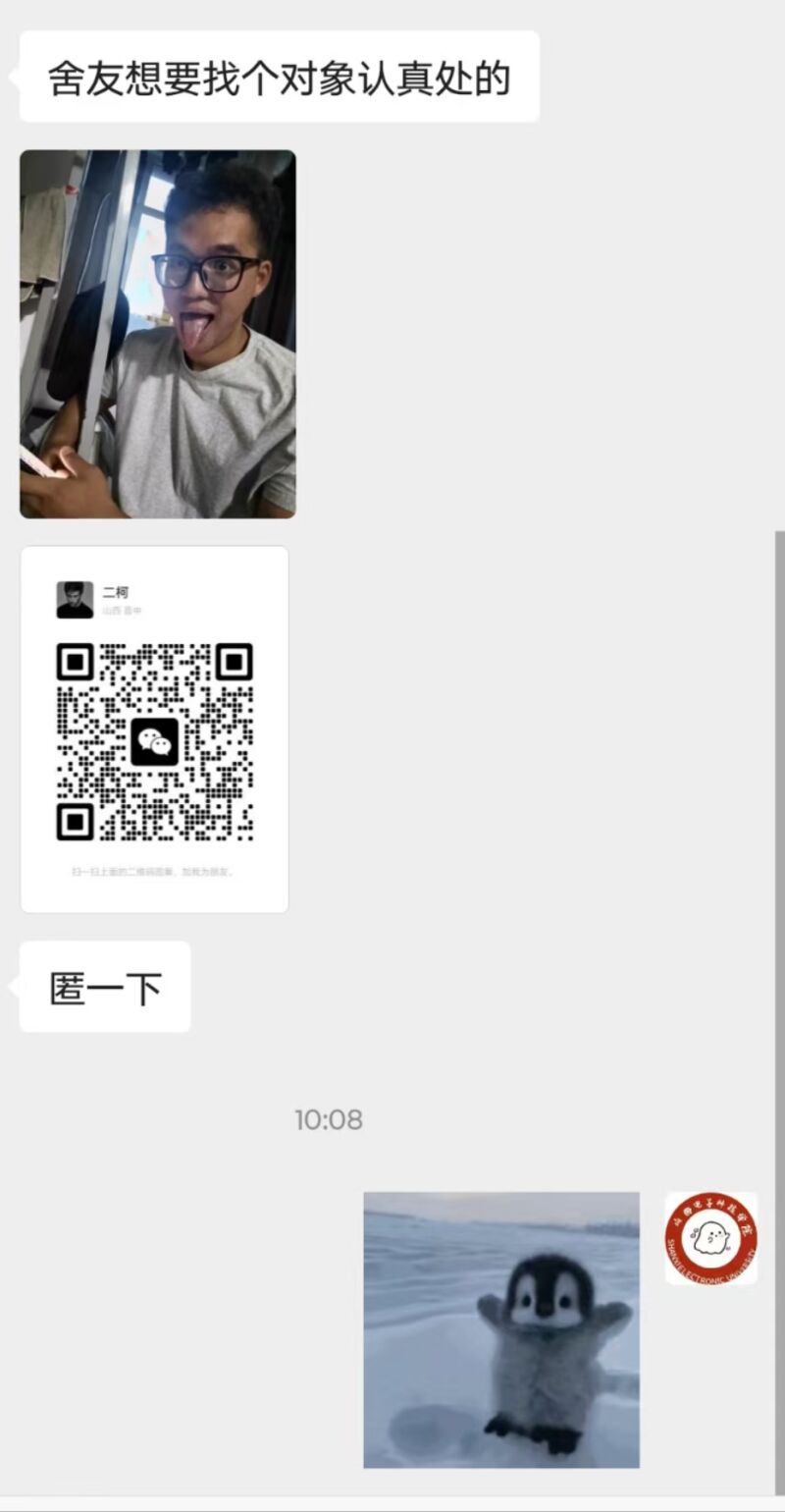Open the baby penguin image message
Viewport: 785px width, 1512px height.
pyautogui.click(x=501, y=1329)
